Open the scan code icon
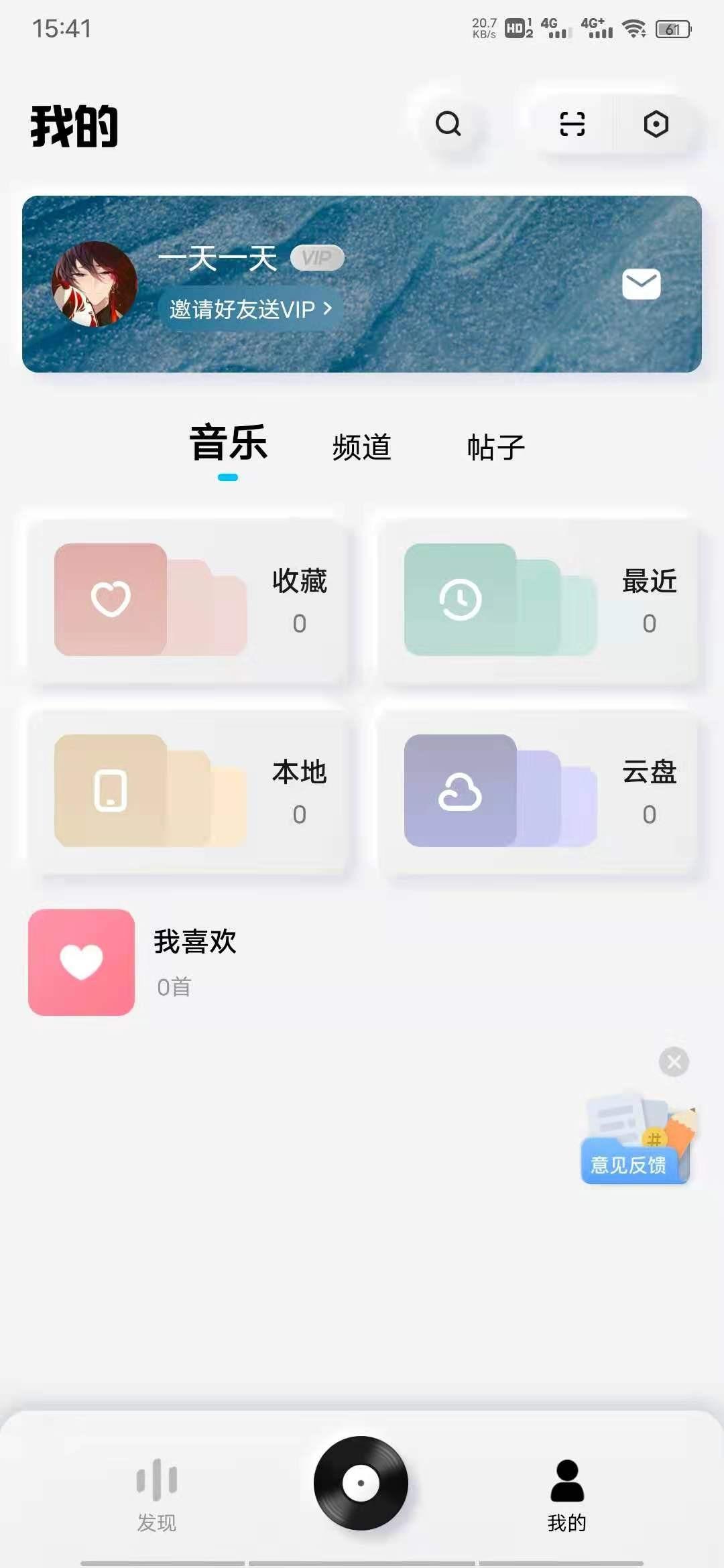This screenshot has height=1568, width=724. coord(572,124)
